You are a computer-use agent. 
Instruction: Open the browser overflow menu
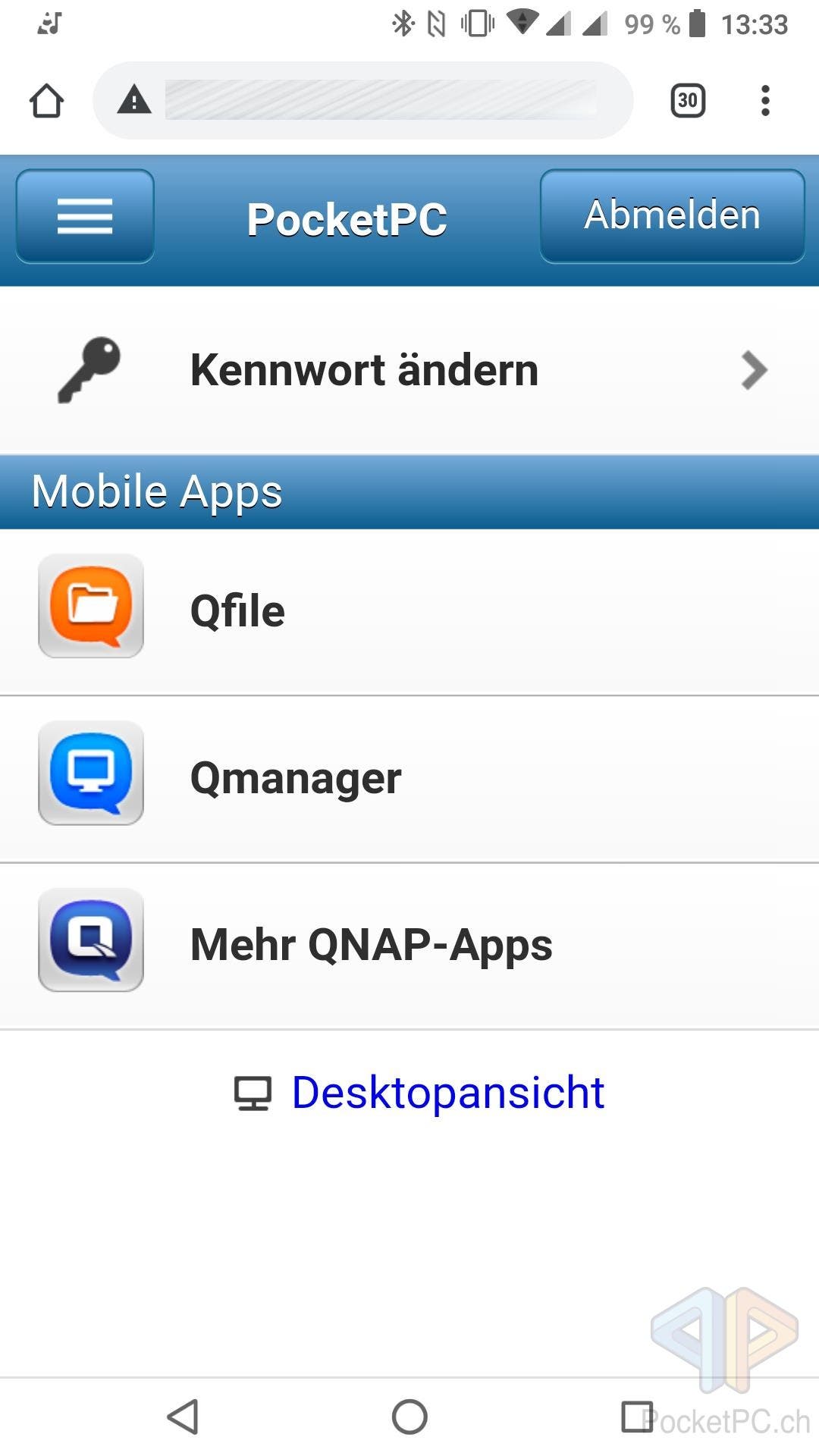[765, 100]
